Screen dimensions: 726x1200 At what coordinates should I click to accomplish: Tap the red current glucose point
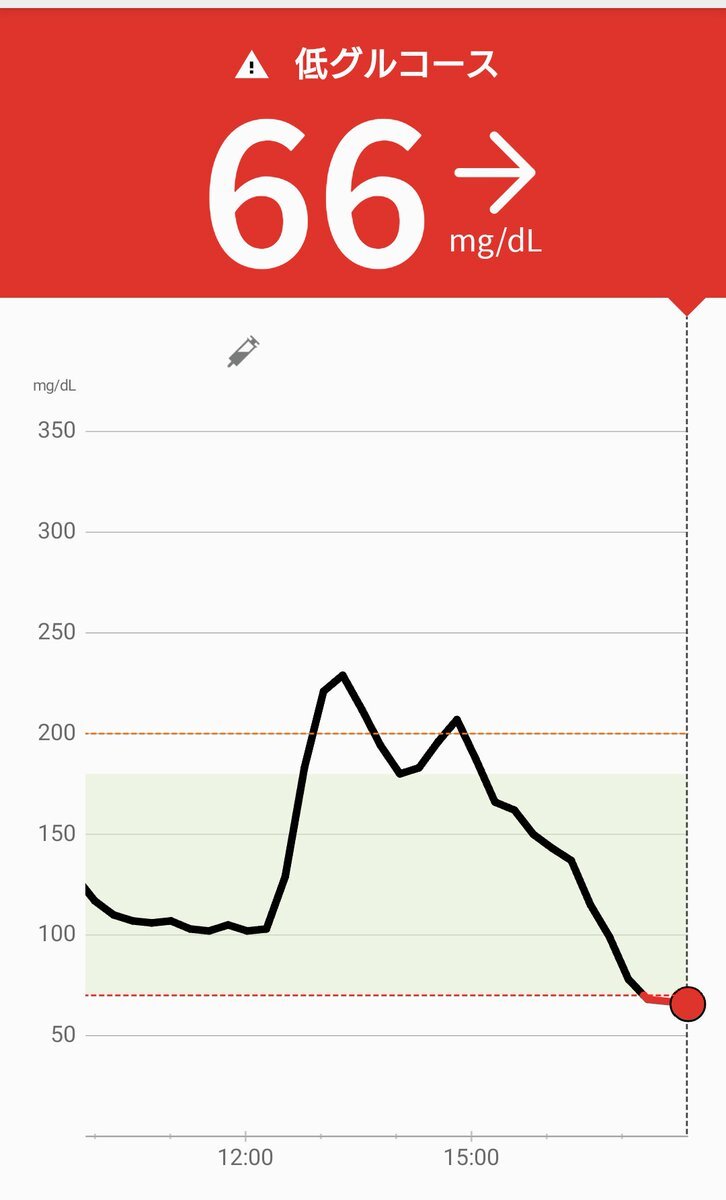687,1003
